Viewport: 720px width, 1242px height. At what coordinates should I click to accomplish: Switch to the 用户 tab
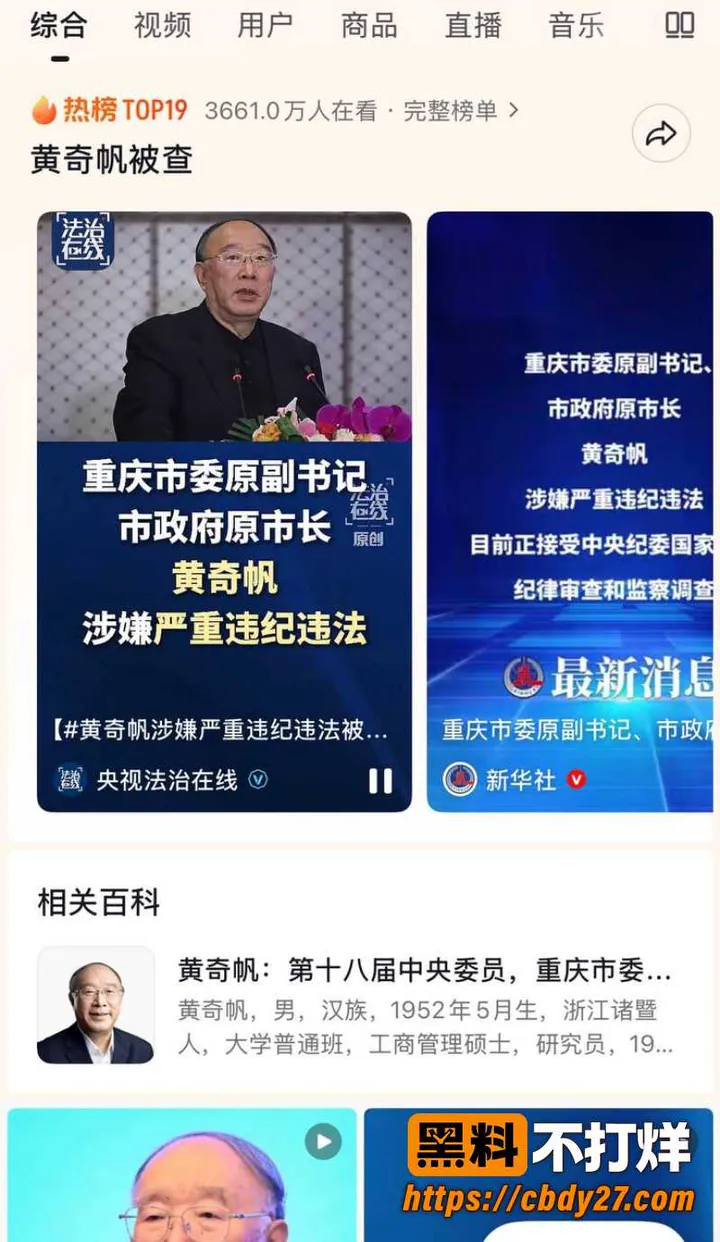[x=265, y=25]
